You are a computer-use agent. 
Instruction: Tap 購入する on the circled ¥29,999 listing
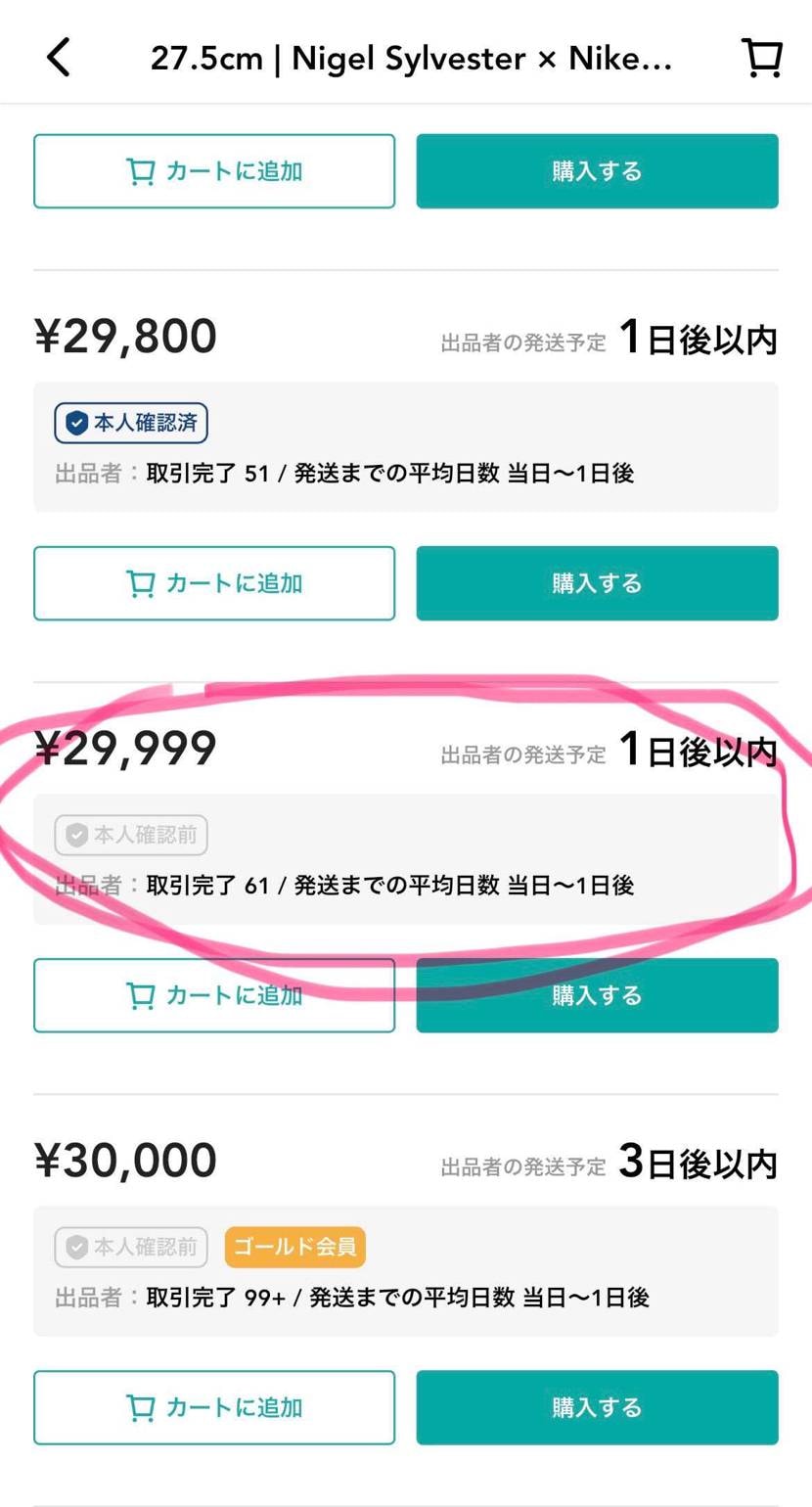point(596,995)
